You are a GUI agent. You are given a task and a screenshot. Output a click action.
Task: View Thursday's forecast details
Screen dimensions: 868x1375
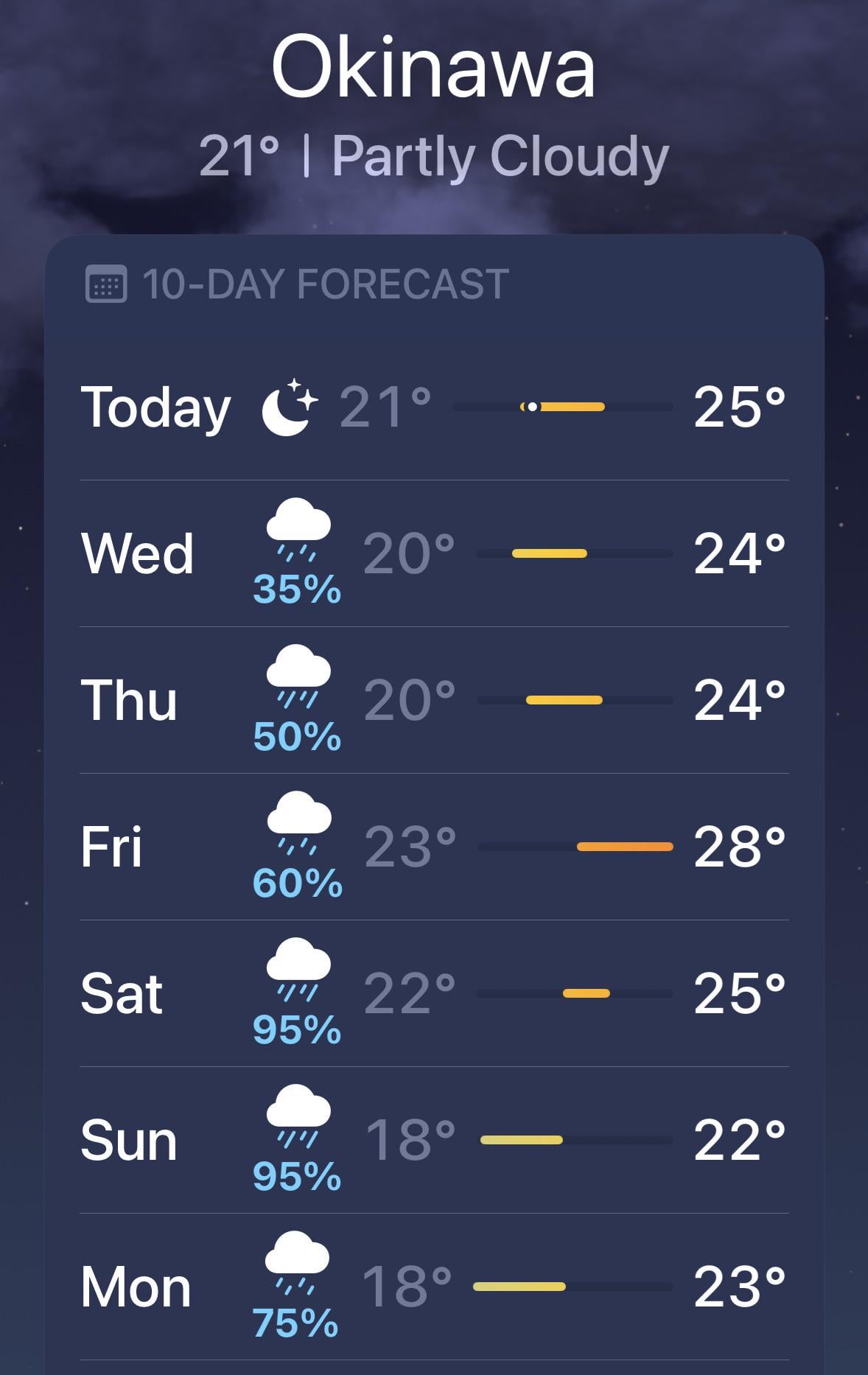coord(433,700)
